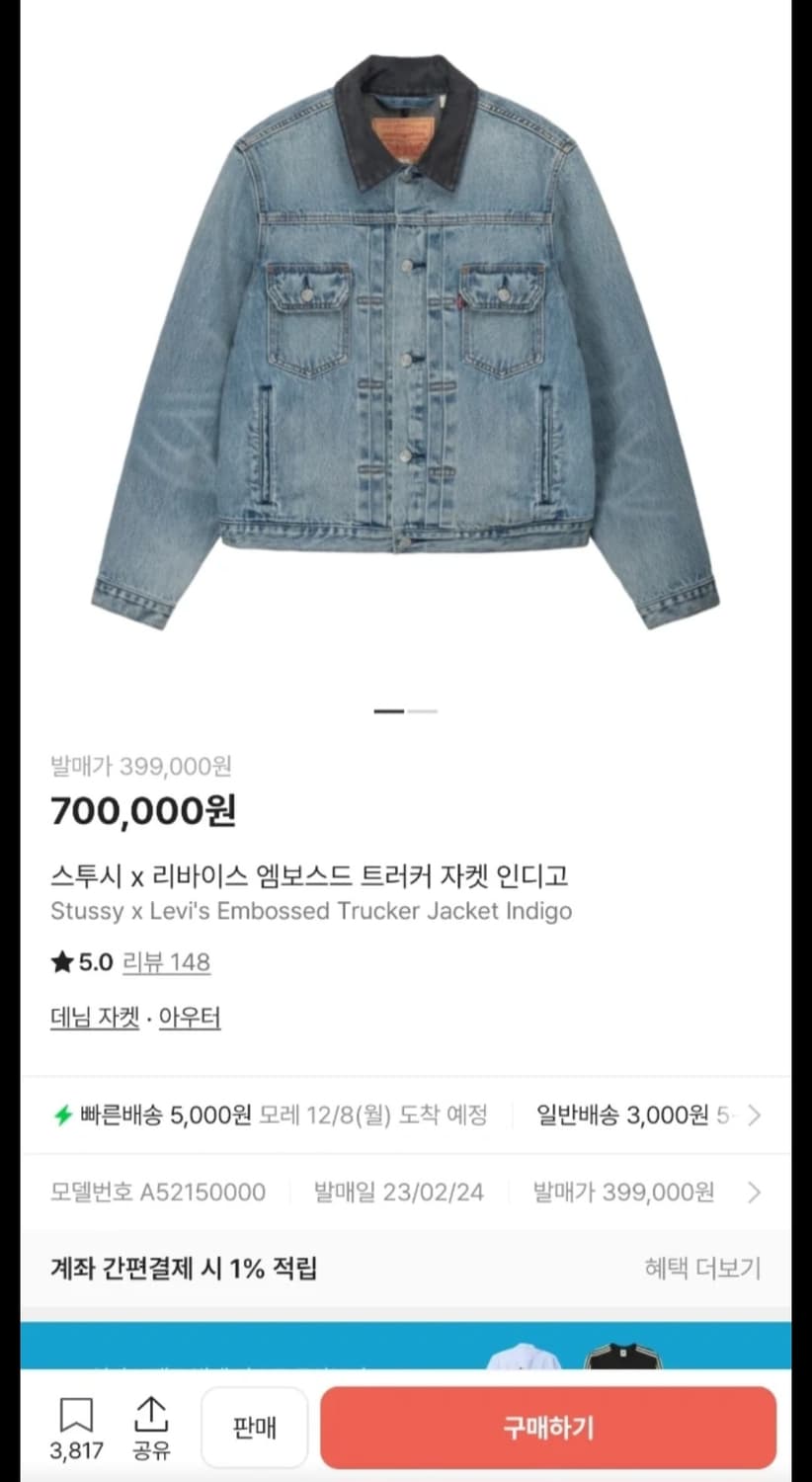Open the 리뷰 148 reviews link
812x1482 pixels.
[168, 961]
